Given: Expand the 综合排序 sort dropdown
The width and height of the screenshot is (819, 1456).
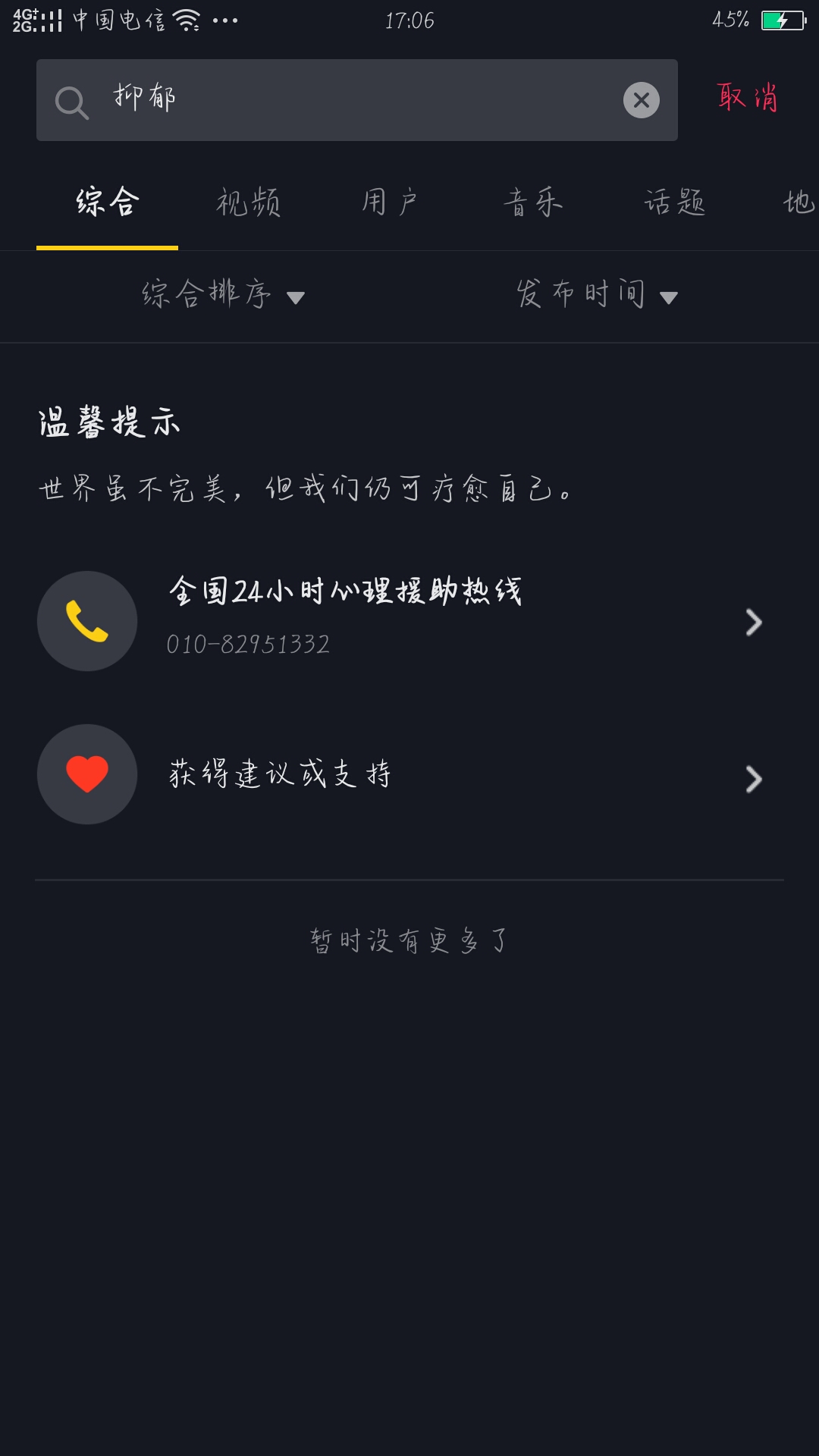Looking at the screenshot, I should click(x=223, y=295).
